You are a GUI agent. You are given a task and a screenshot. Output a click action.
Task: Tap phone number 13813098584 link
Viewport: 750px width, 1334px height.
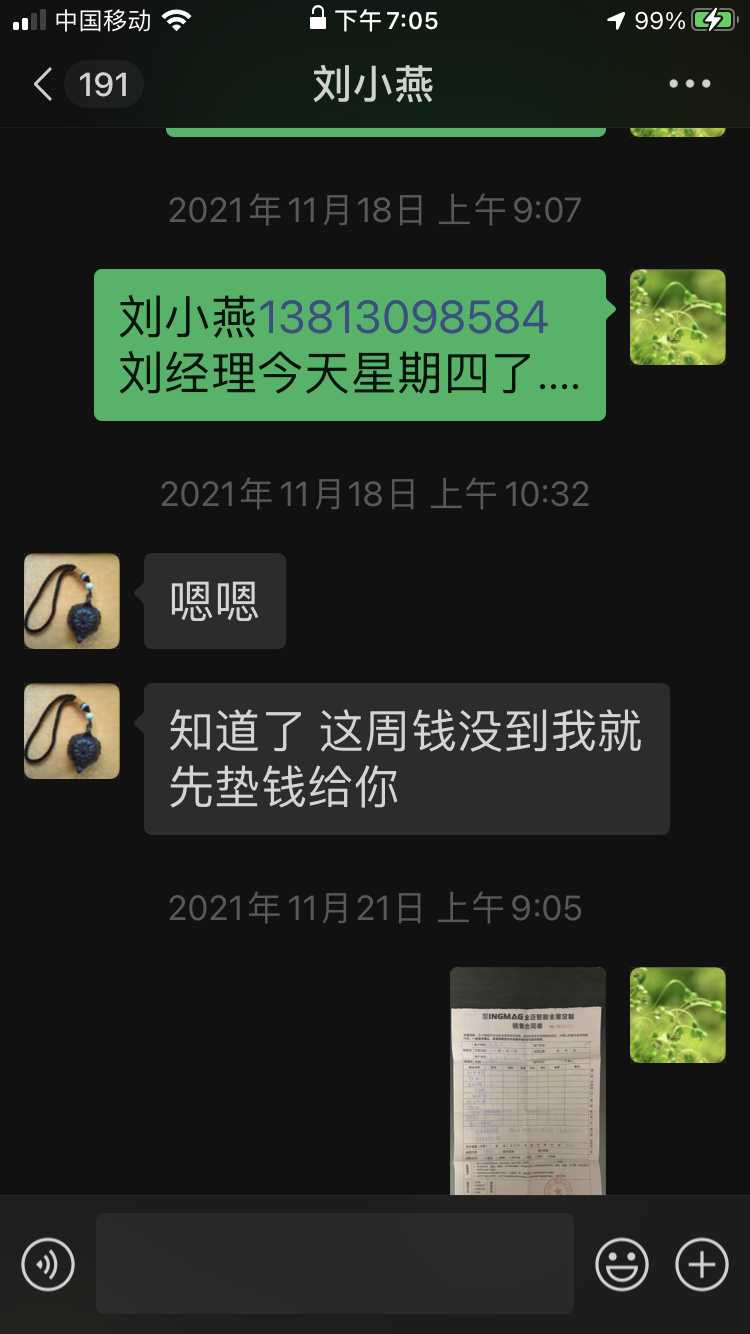click(x=403, y=318)
